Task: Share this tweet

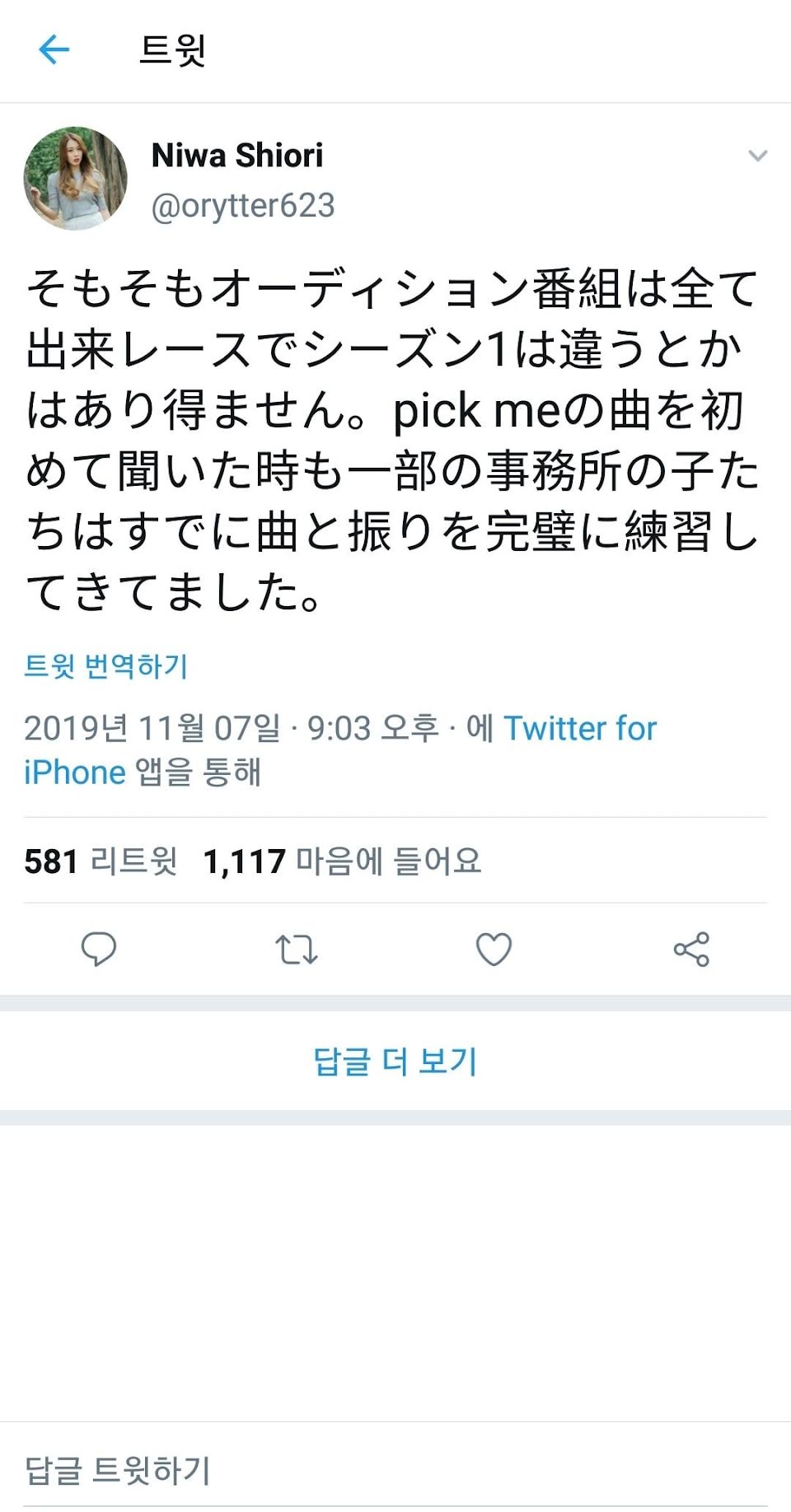Action: 691,949
